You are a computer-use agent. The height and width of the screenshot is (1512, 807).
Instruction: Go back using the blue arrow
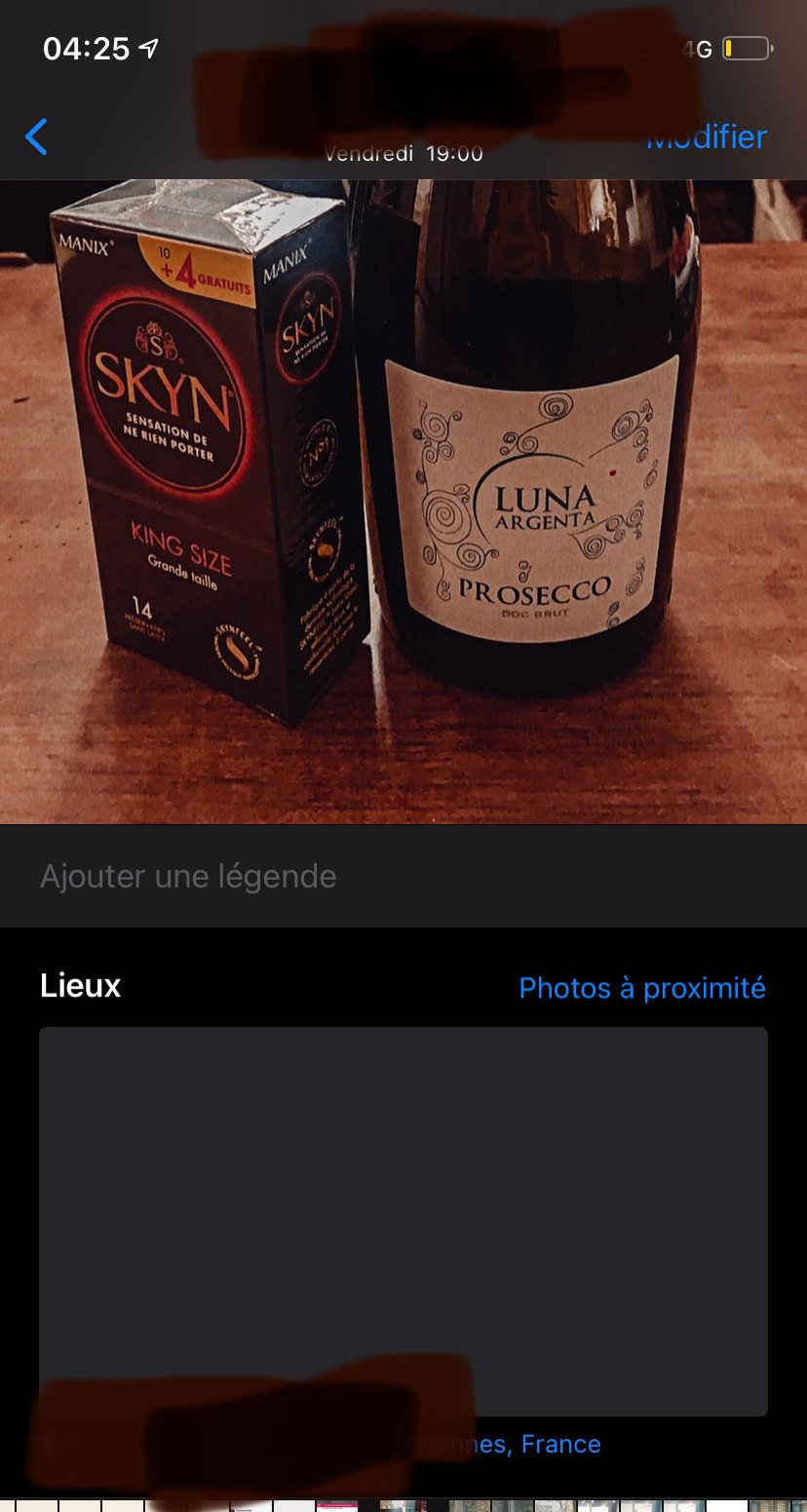tap(36, 137)
